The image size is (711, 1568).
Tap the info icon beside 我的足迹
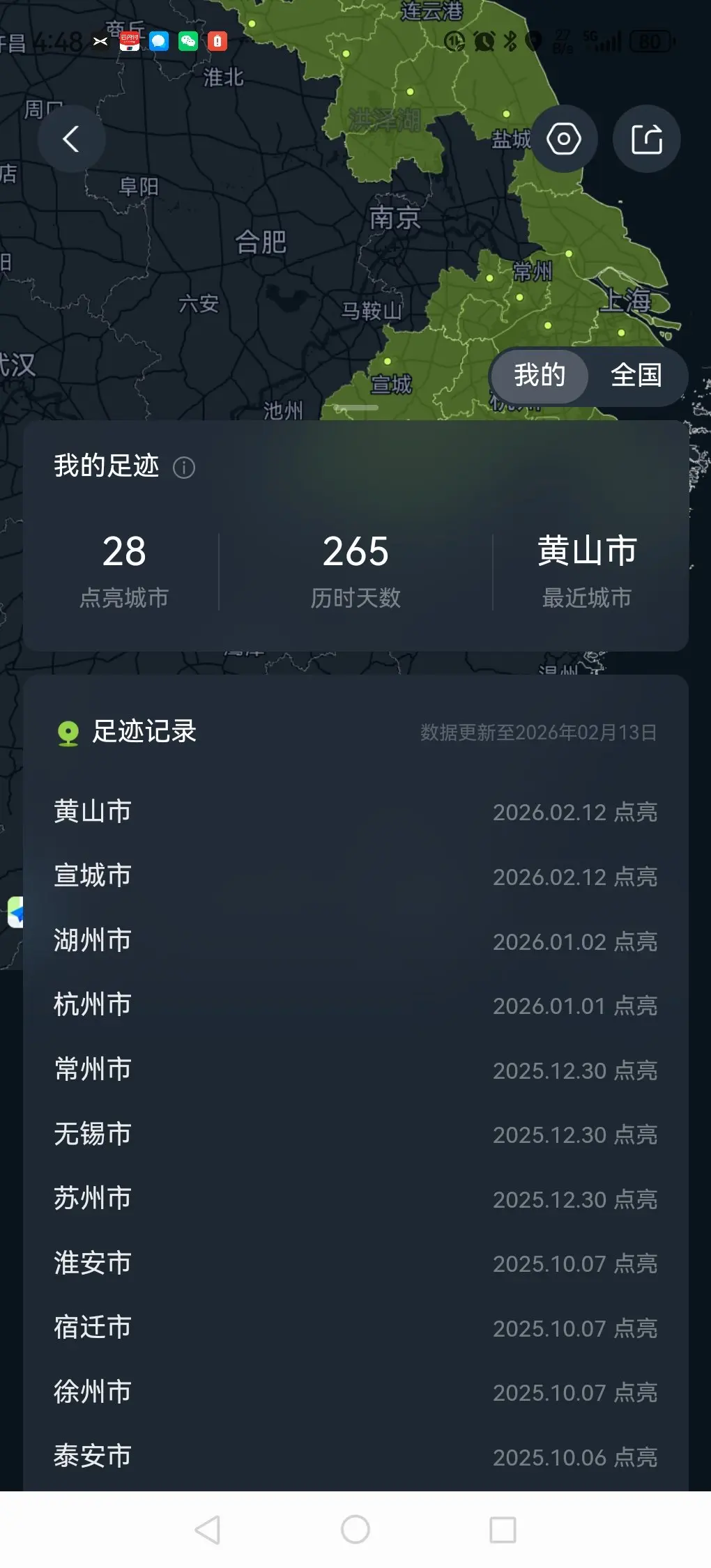pyautogui.click(x=184, y=468)
